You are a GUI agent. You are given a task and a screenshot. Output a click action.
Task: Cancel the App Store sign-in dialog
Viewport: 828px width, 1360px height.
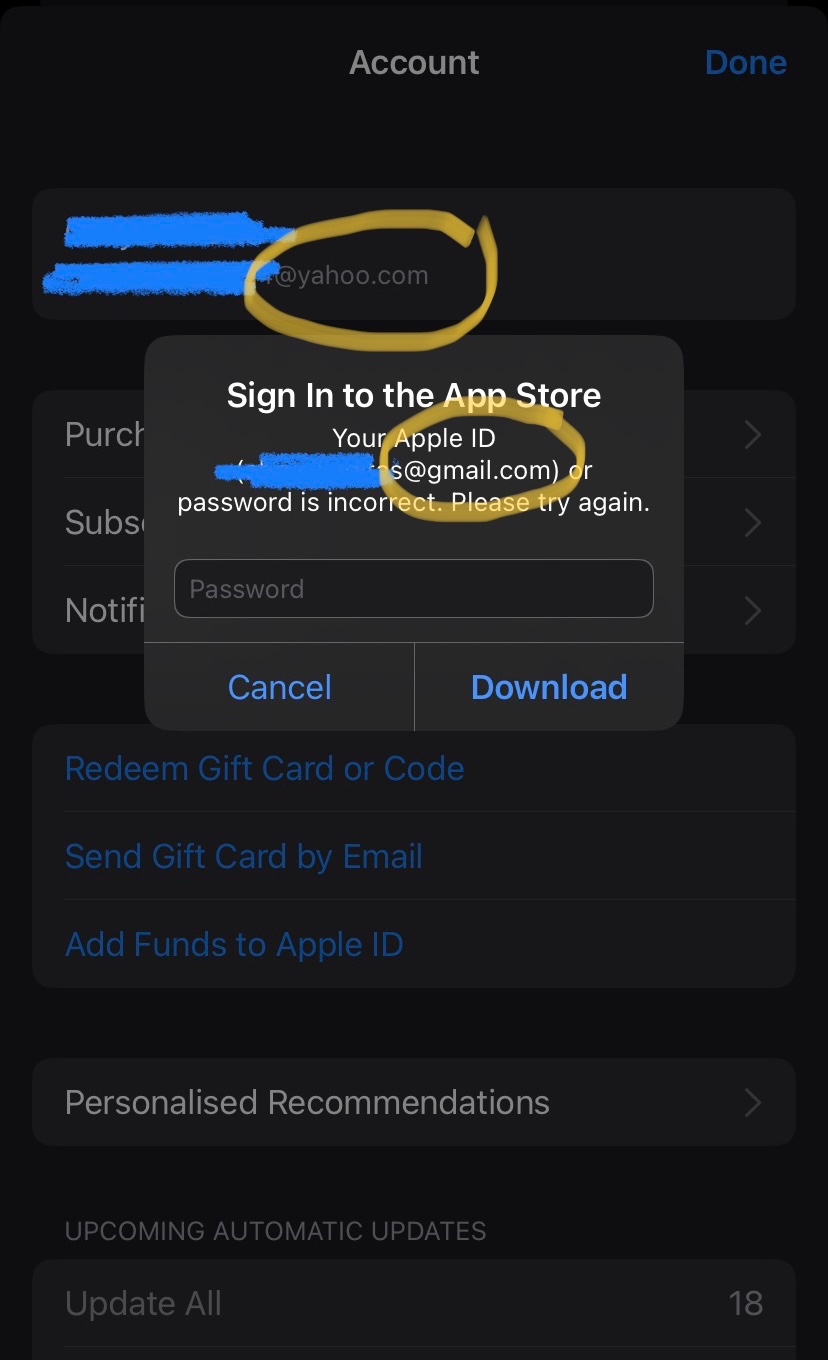[279, 687]
